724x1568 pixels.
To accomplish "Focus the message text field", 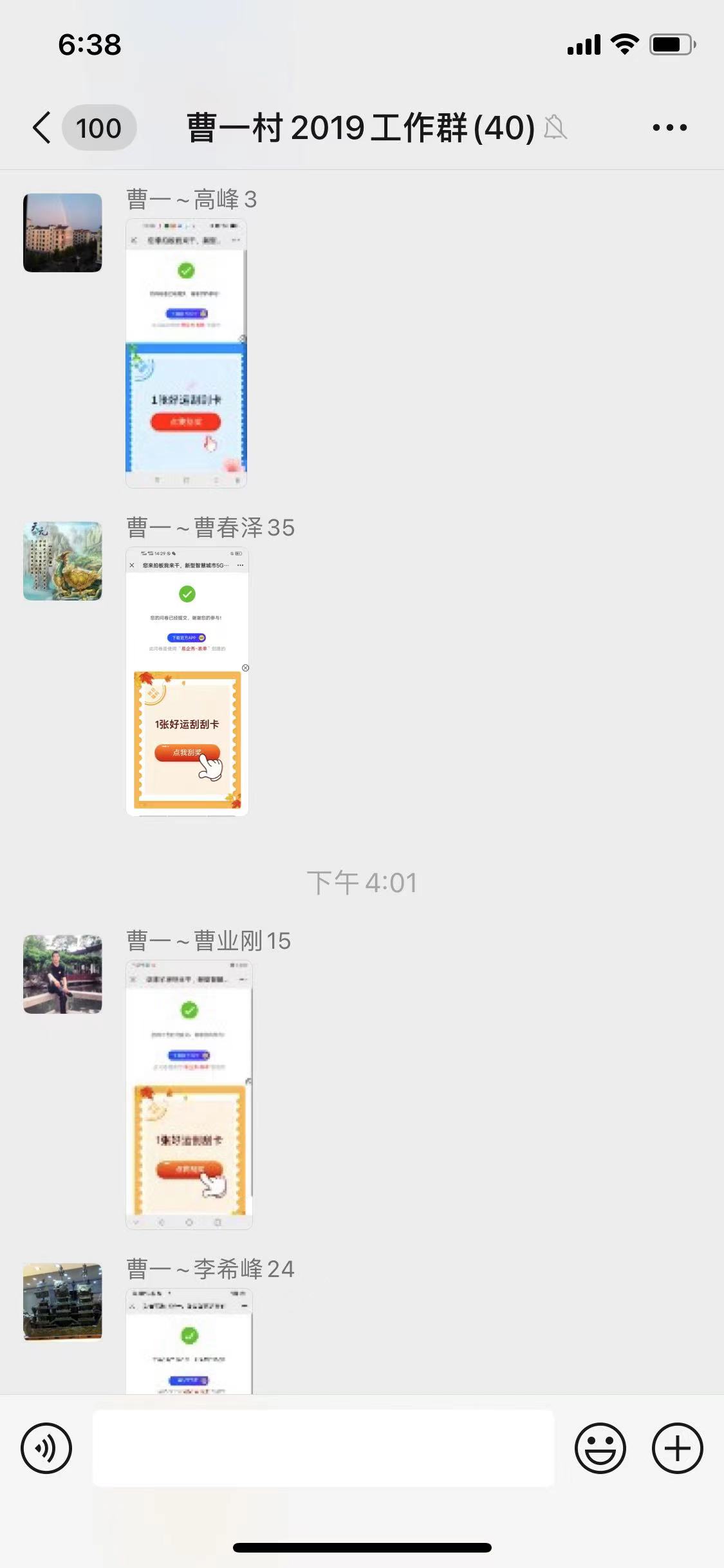I will tap(323, 1448).
